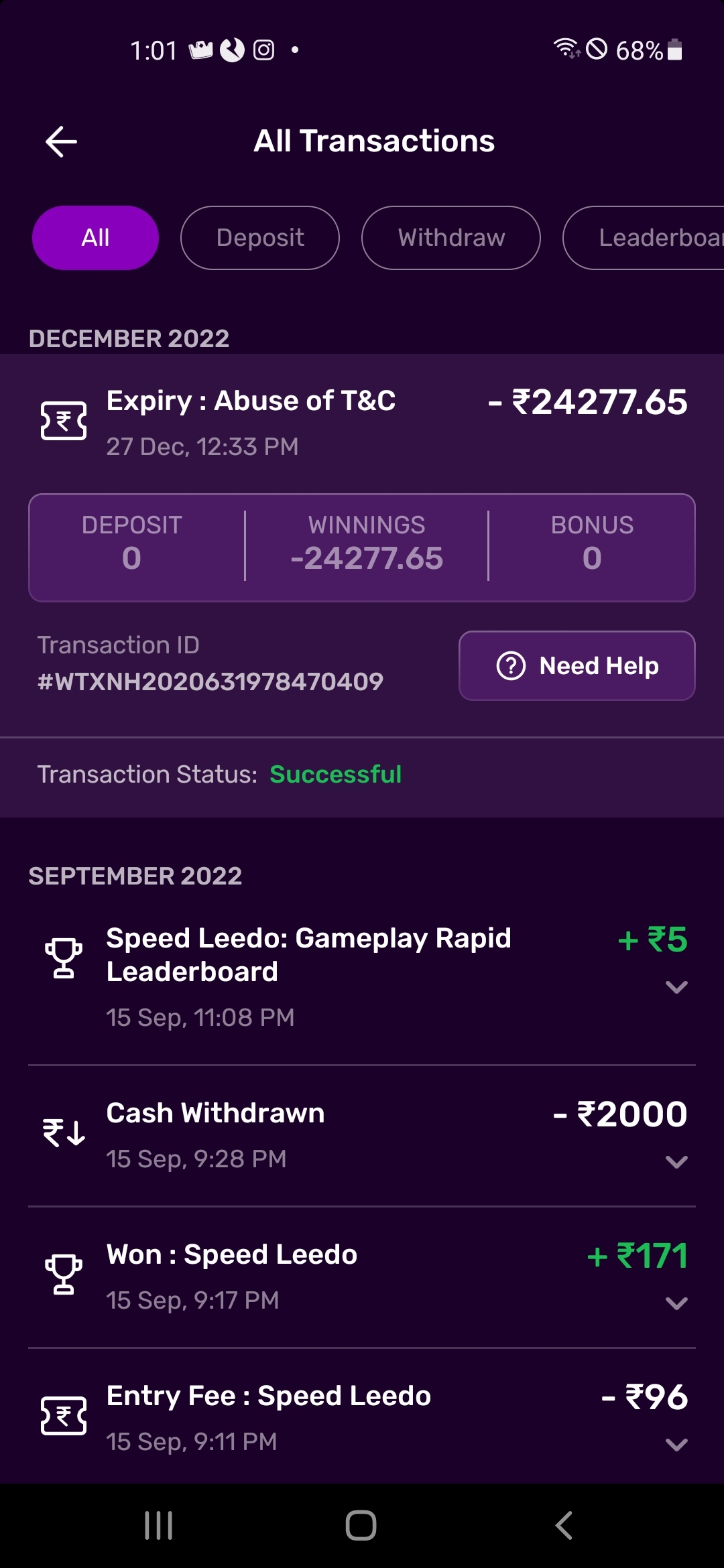Screen dimensions: 724x1568
Task: Switch to the Deposit filter
Action: coord(260,238)
